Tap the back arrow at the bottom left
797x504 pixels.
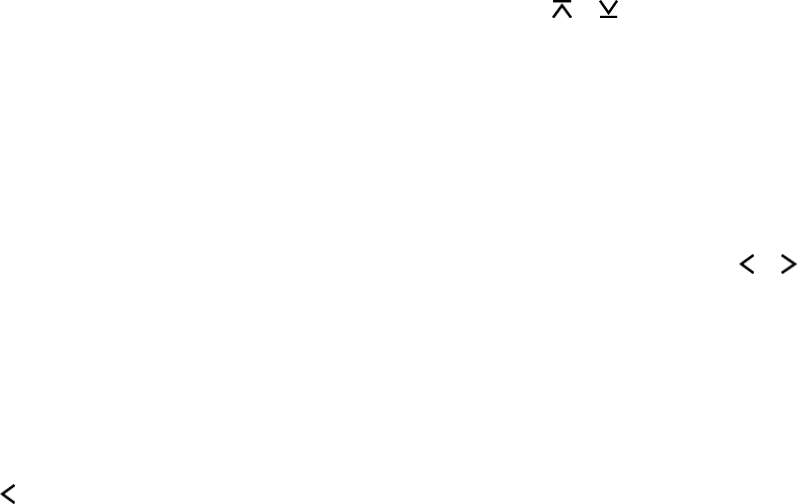8,491
